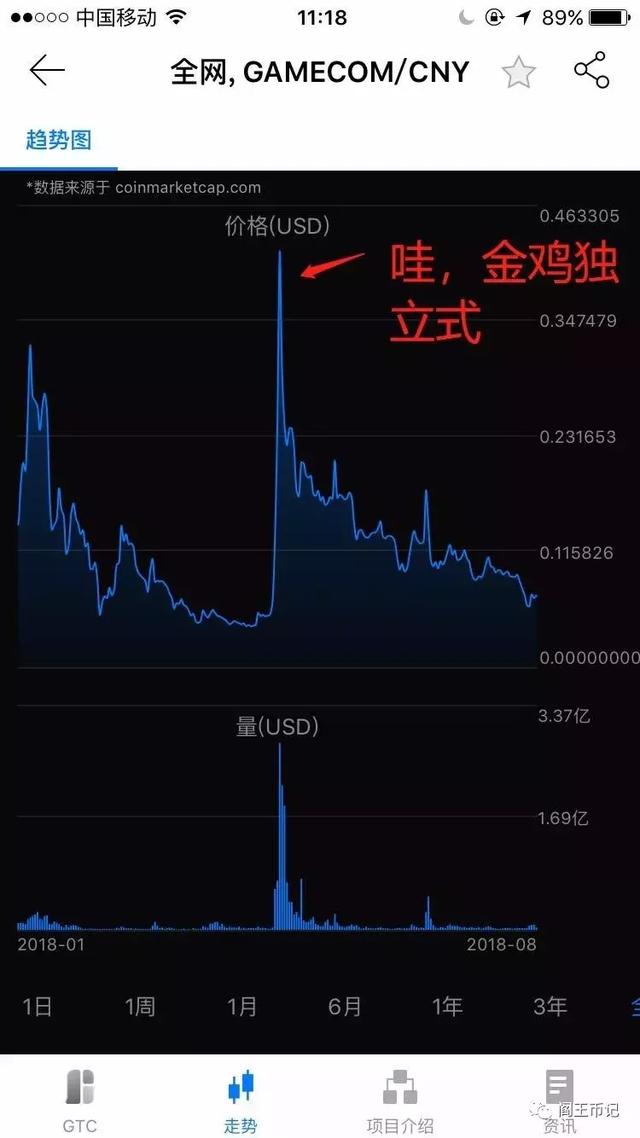Go back with the arrow icon

point(47,70)
